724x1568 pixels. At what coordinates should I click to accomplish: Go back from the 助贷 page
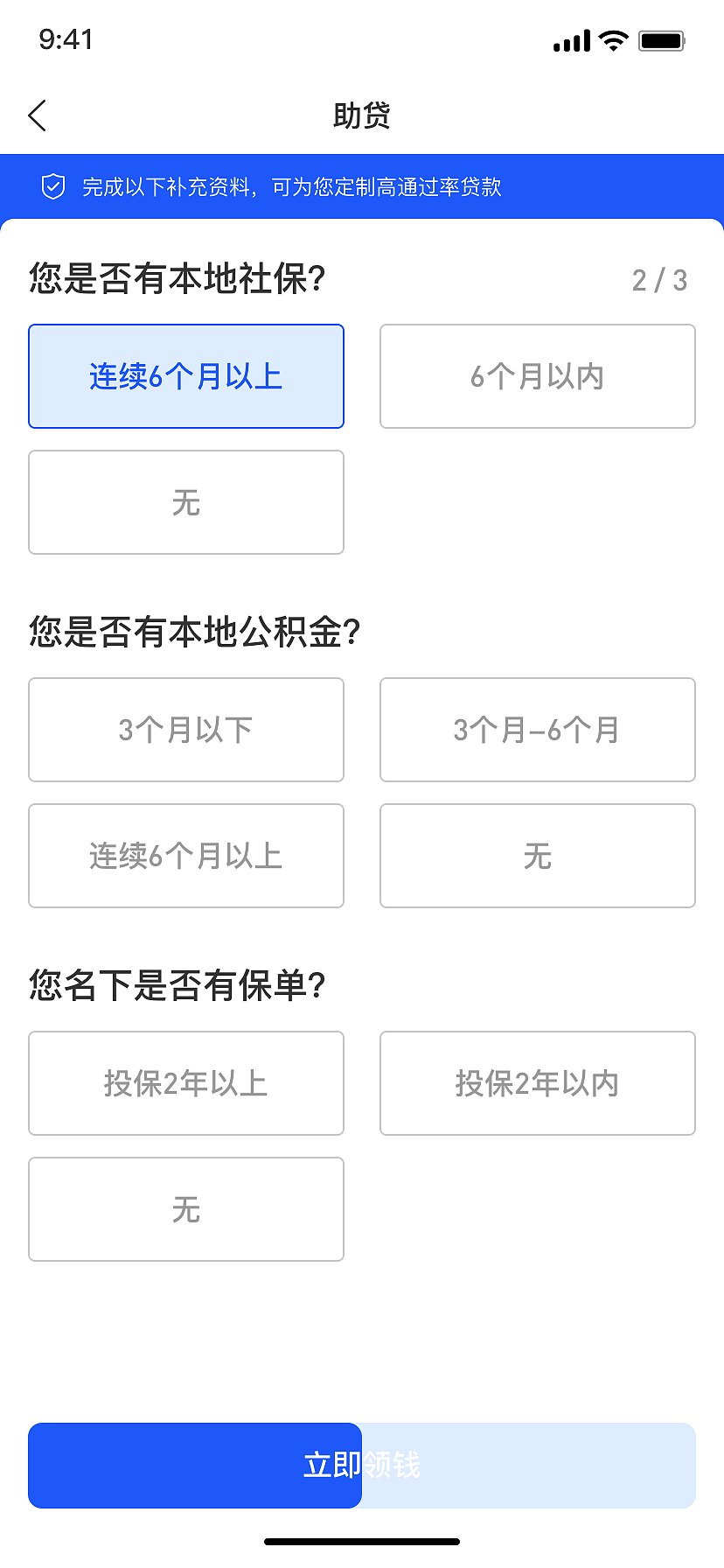[x=38, y=115]
